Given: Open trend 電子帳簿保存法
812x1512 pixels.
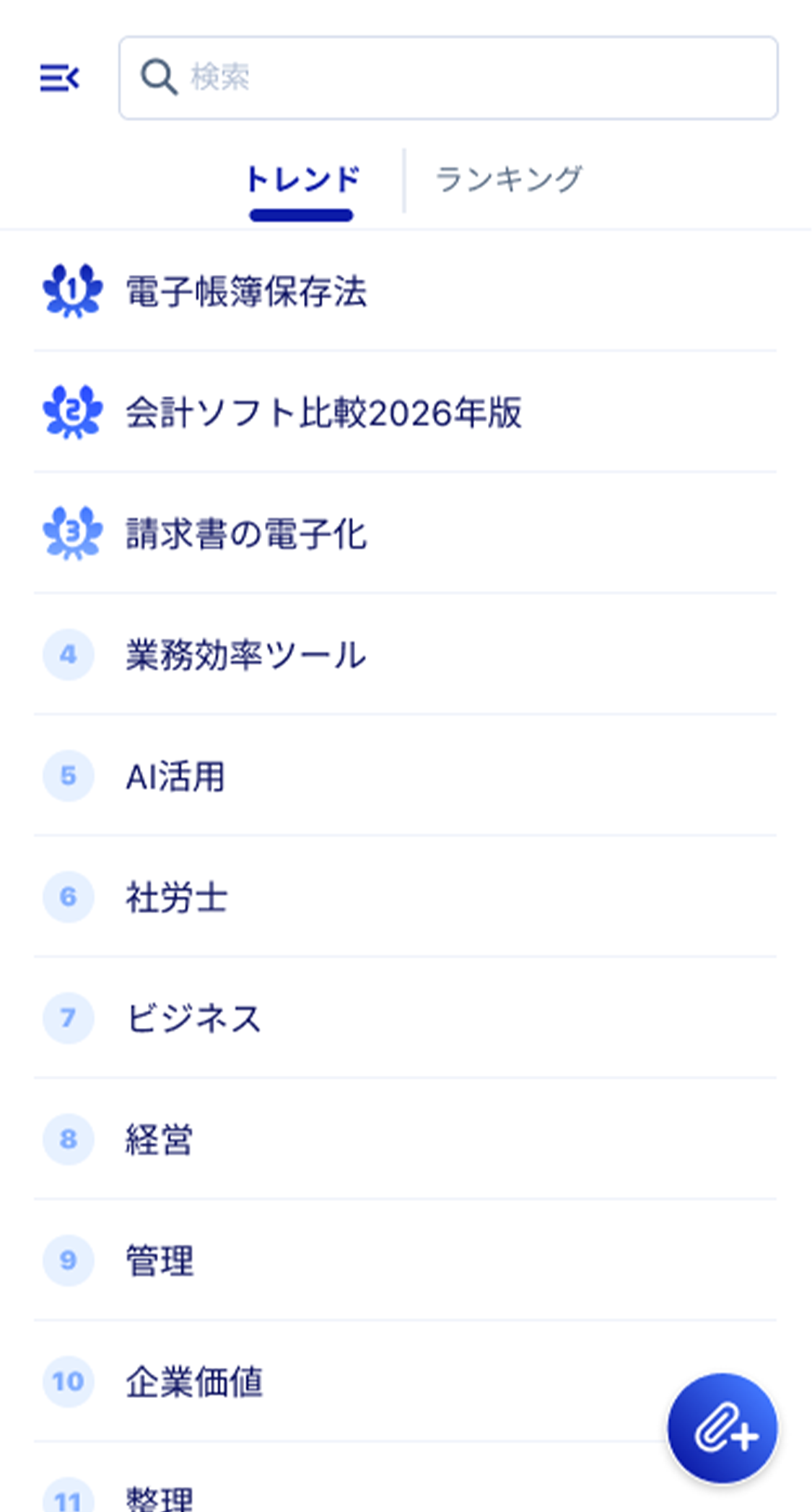Looking at the screenshot, I should (x=246, y=291).
